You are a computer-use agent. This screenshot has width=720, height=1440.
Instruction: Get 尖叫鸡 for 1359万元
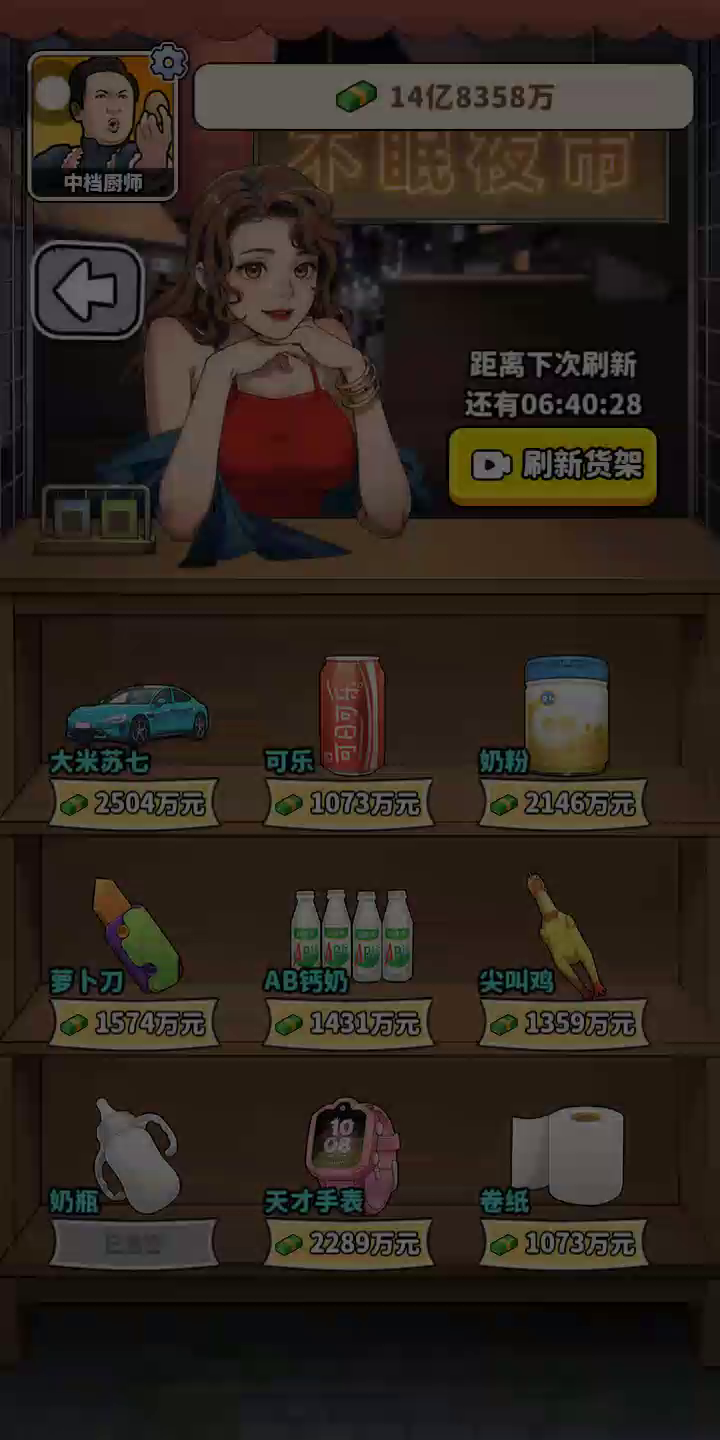pyautogui.click(x=564, y=1023)
